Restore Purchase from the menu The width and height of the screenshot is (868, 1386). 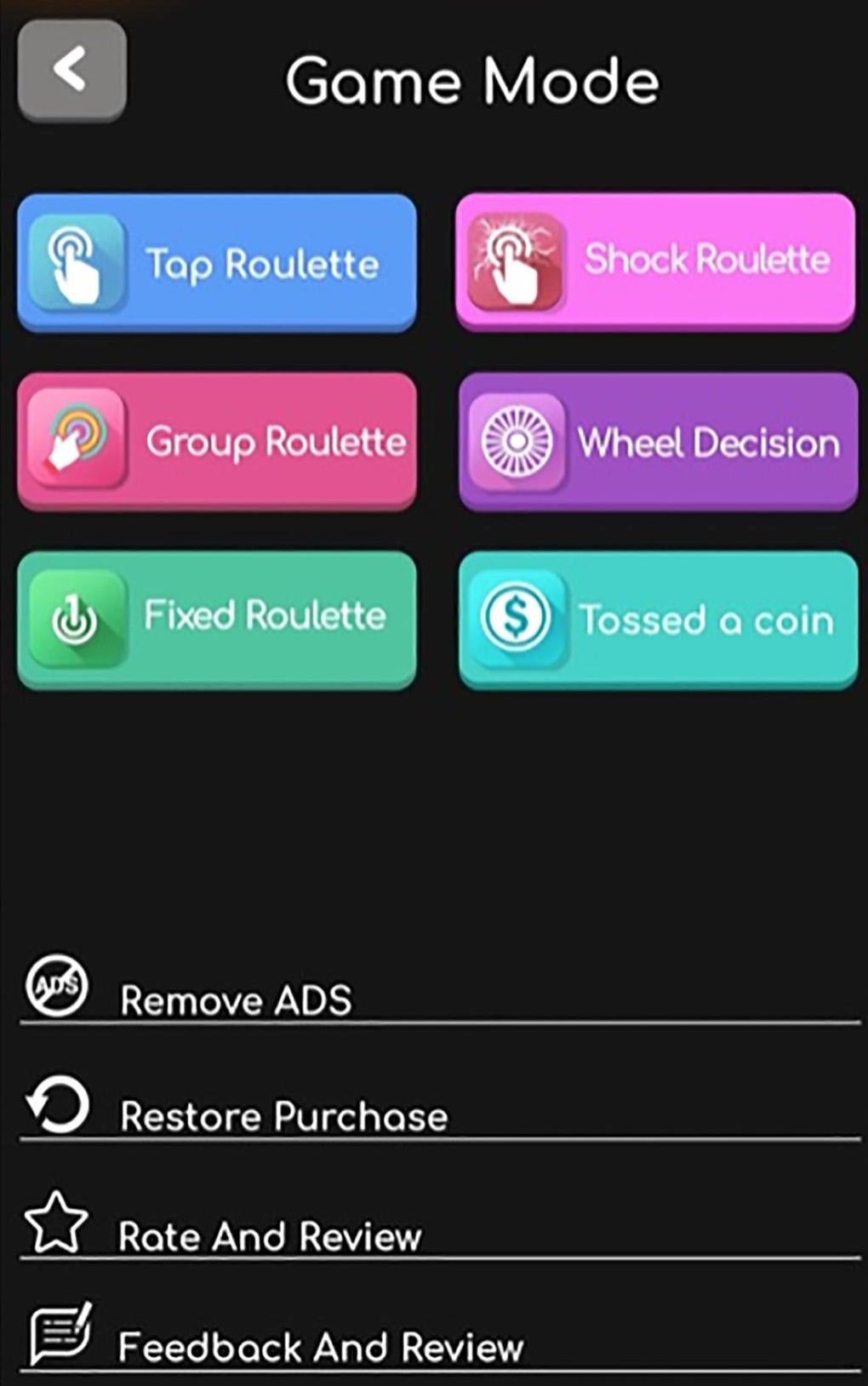coord(283,1115)
